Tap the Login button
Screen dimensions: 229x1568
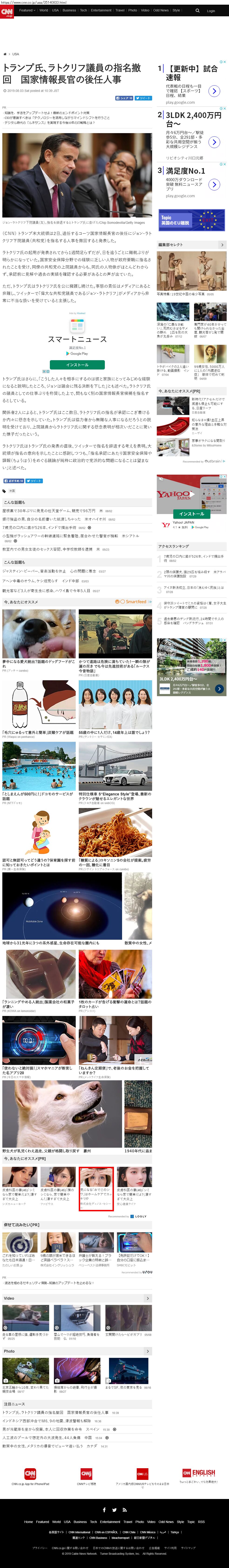(211, 10)
